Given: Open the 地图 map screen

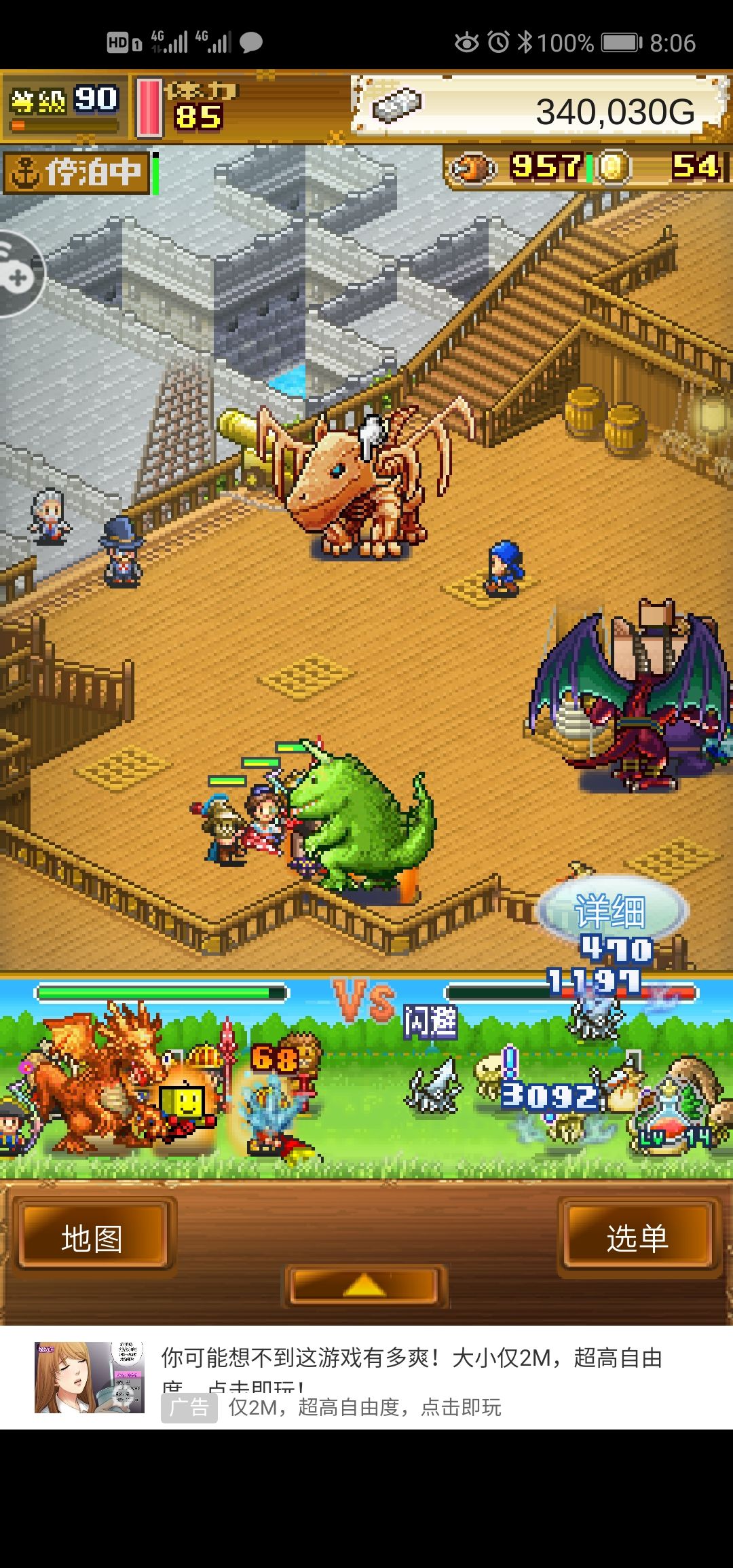Looking at the screenshot, I should [x=93, y=1235].
